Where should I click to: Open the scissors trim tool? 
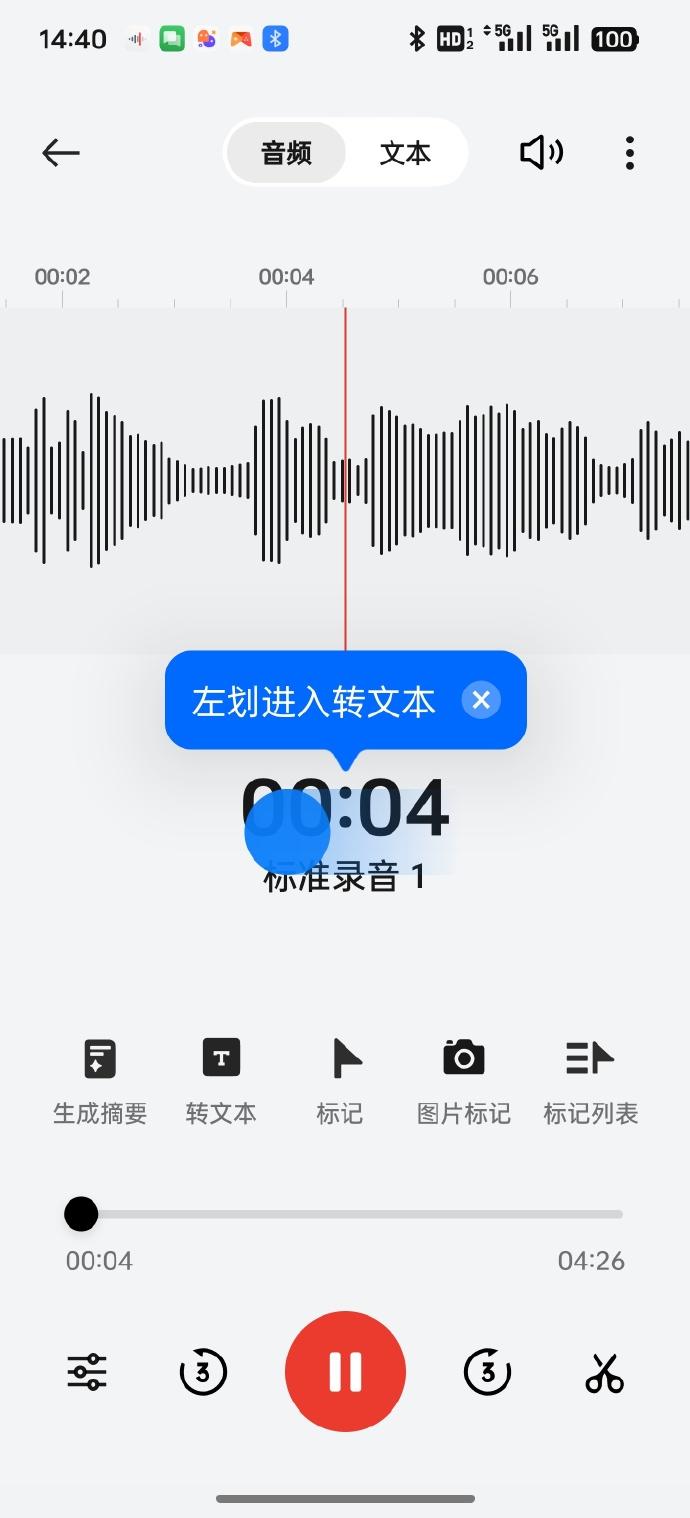pyautogui.click(x=604, y=1372)
